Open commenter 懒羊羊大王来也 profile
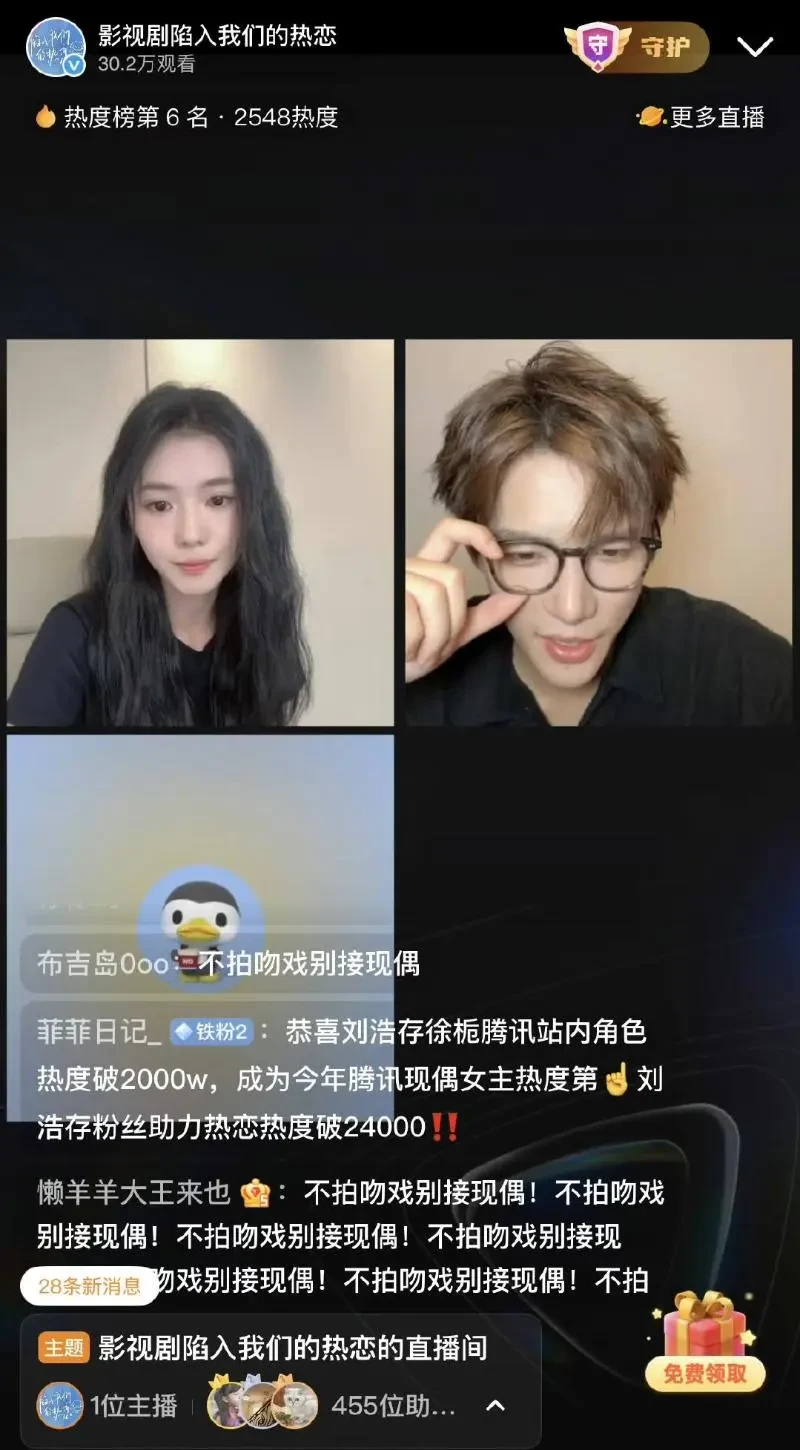The height and width of the screenshot is (1450, 800). pyautogui.click(x=133, y=1192)
